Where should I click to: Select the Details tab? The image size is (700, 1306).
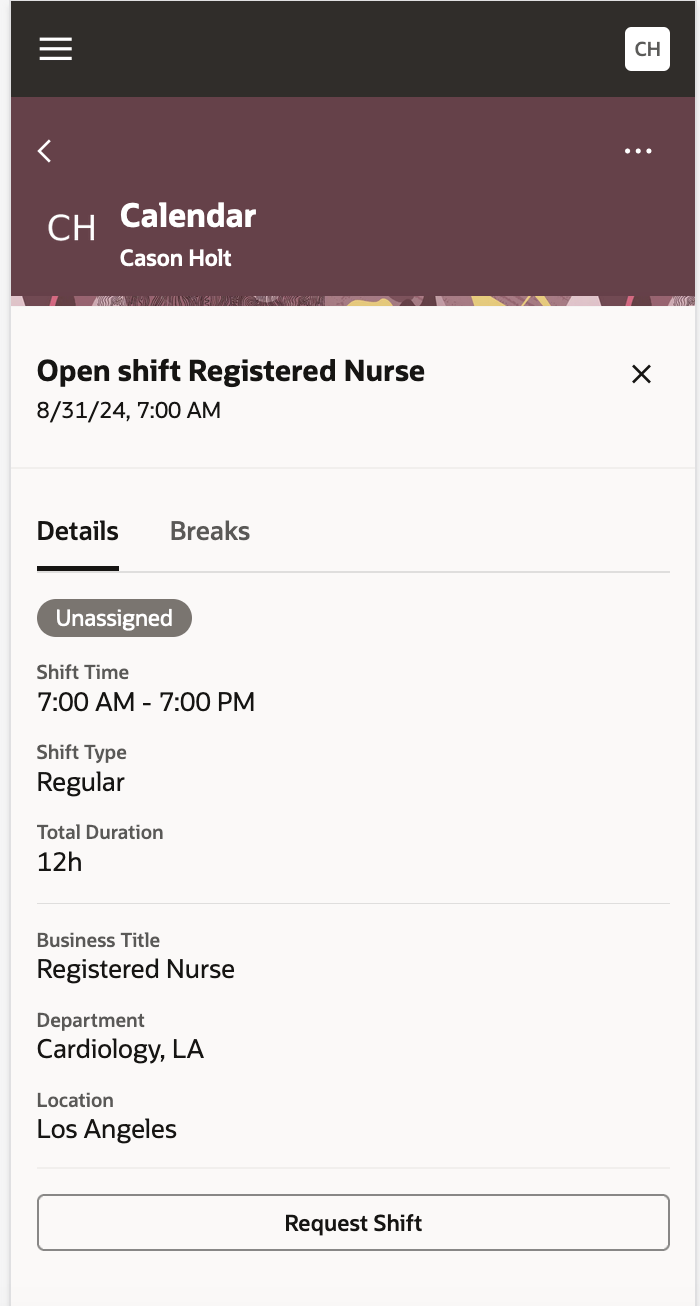coord(78,531)
